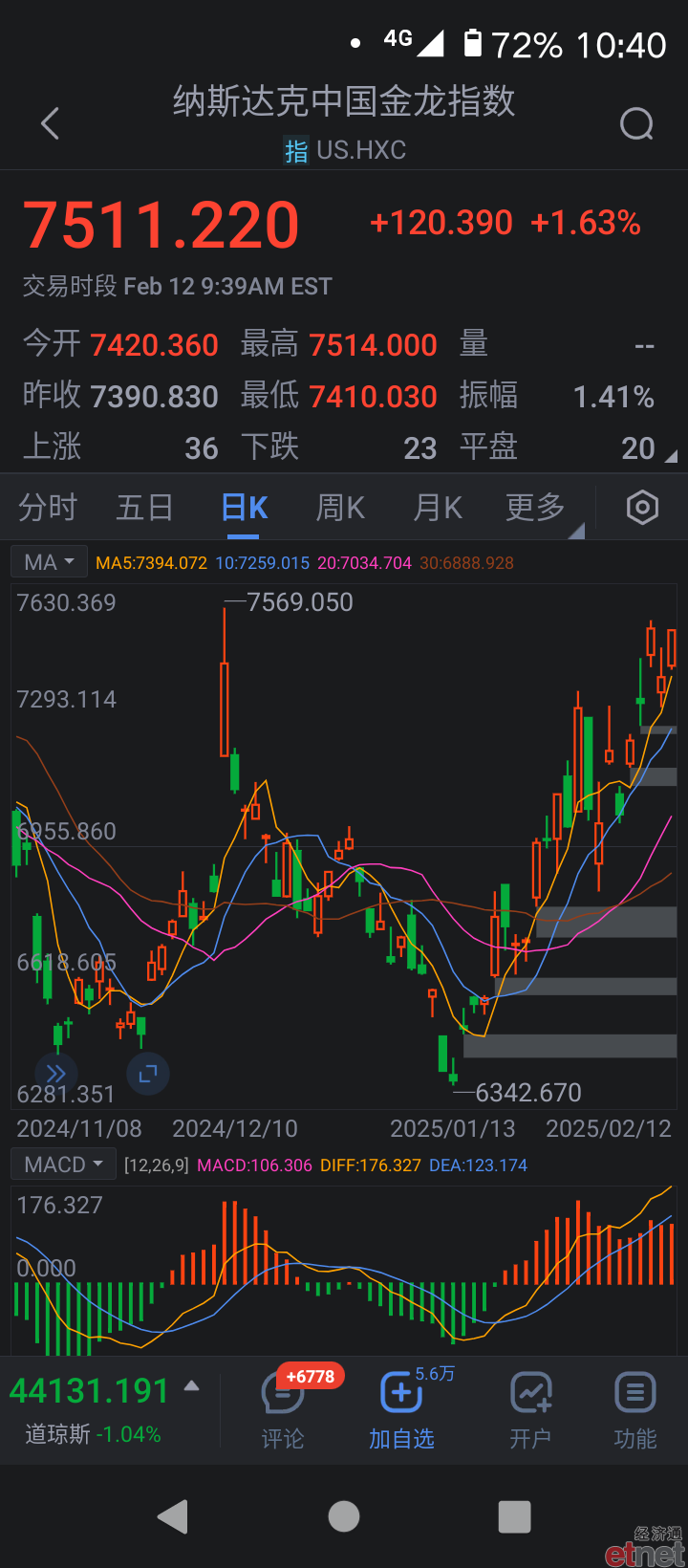Open the MA indicator dropdown

pyautogui.click(x=49, y=562)
